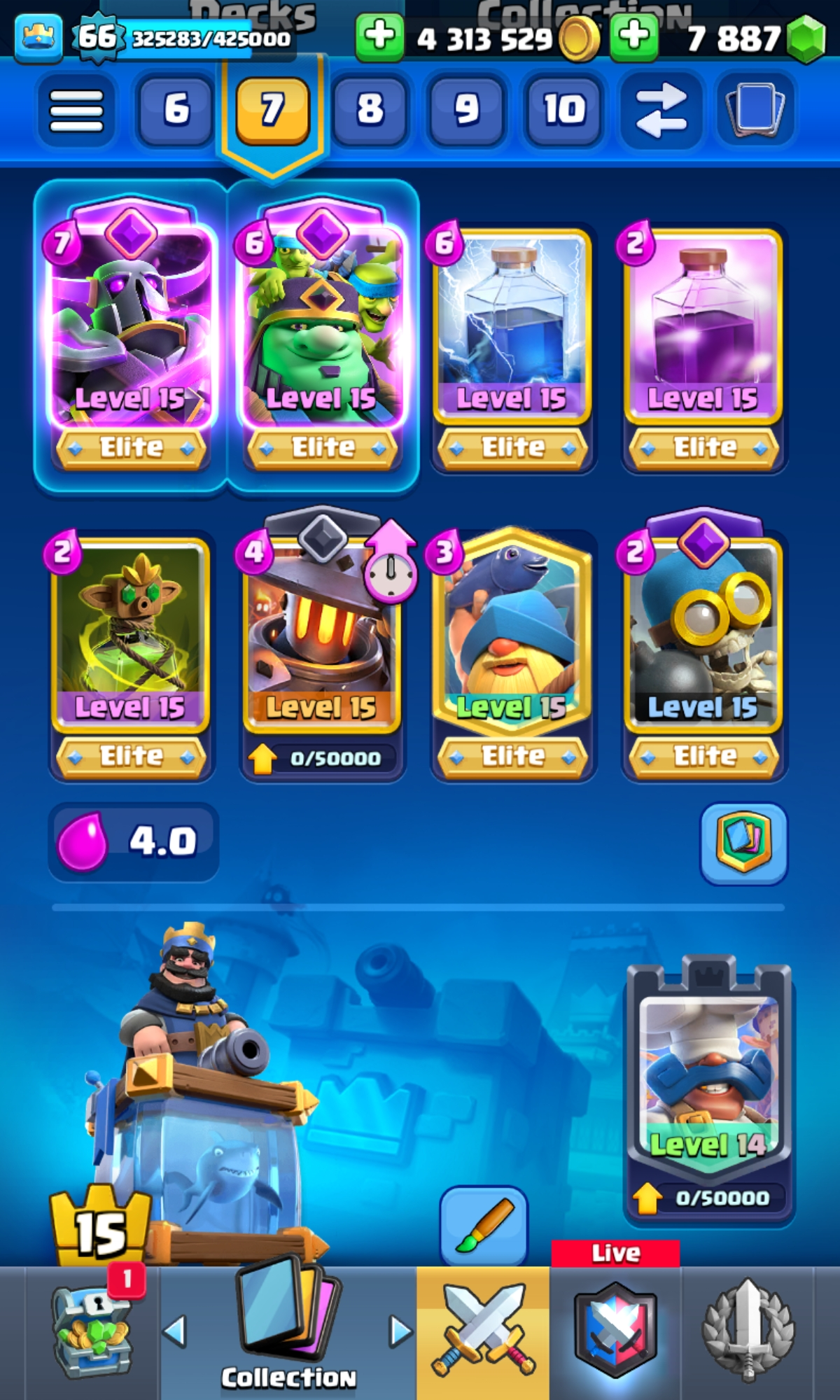Switch to deck slot 8
Image resolution: width=840 pixels, height=1400 pixels.
[x=370, y=111]
